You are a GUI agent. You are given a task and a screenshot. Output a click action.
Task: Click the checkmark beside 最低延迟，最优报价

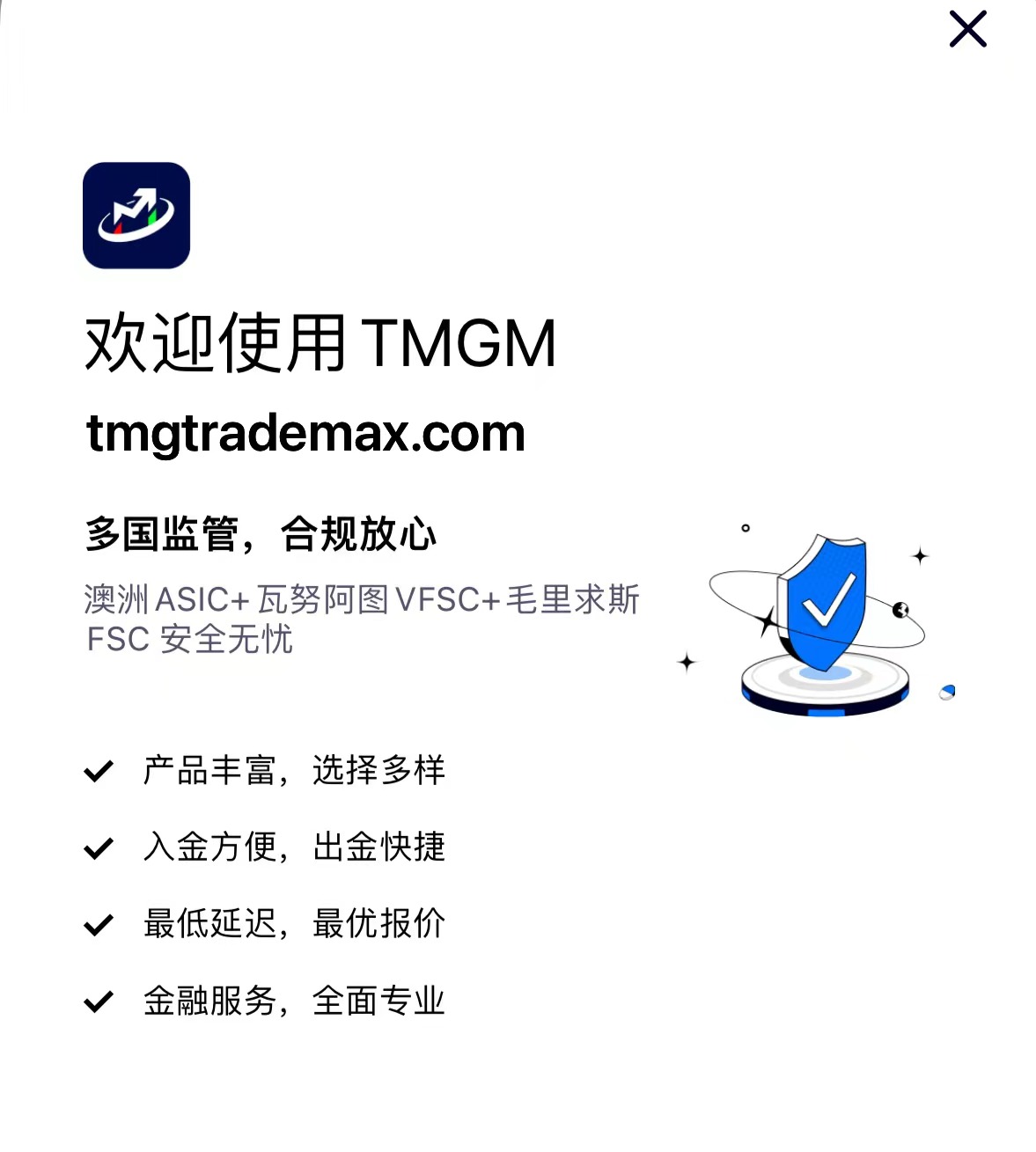point(99,924)
